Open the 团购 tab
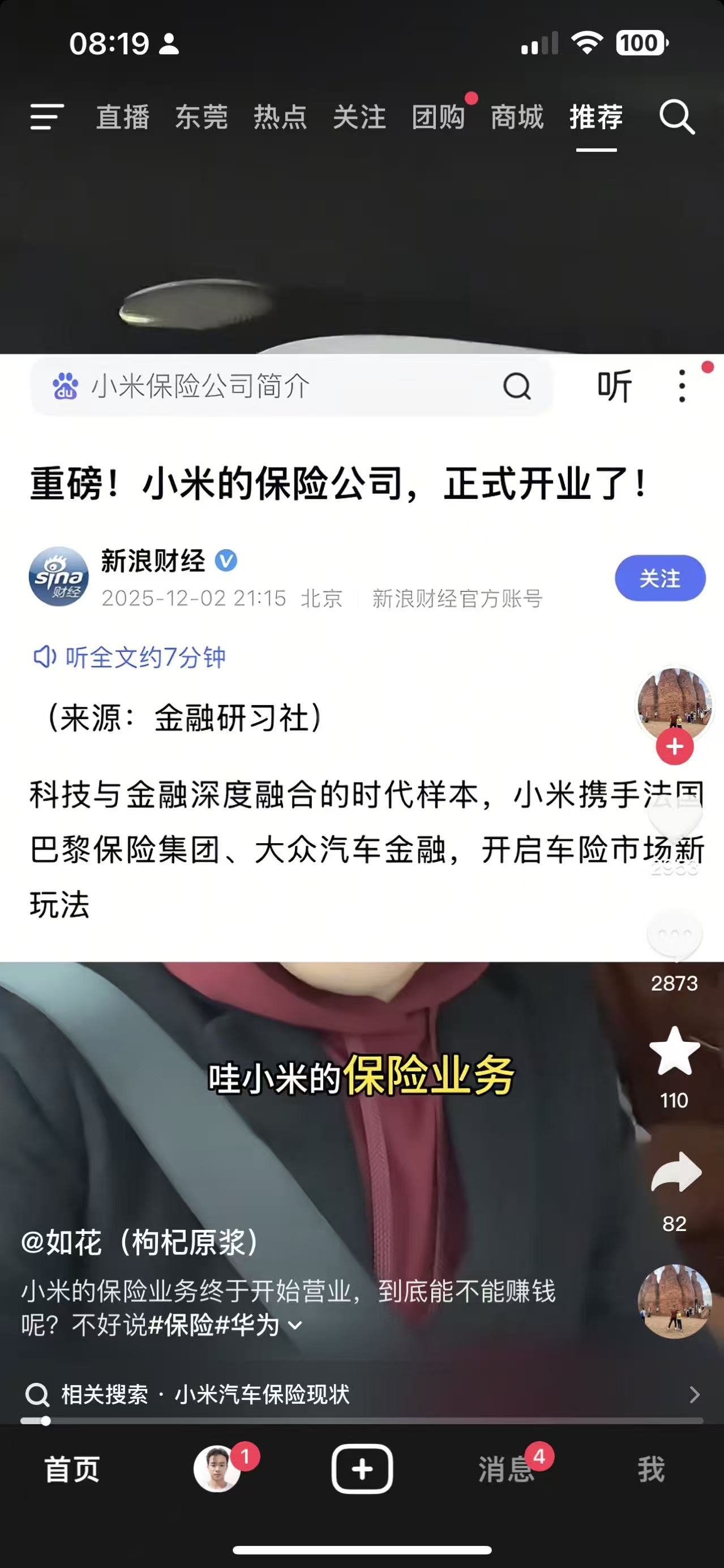Screen dimensions: 724x1568 pos(438,117)
